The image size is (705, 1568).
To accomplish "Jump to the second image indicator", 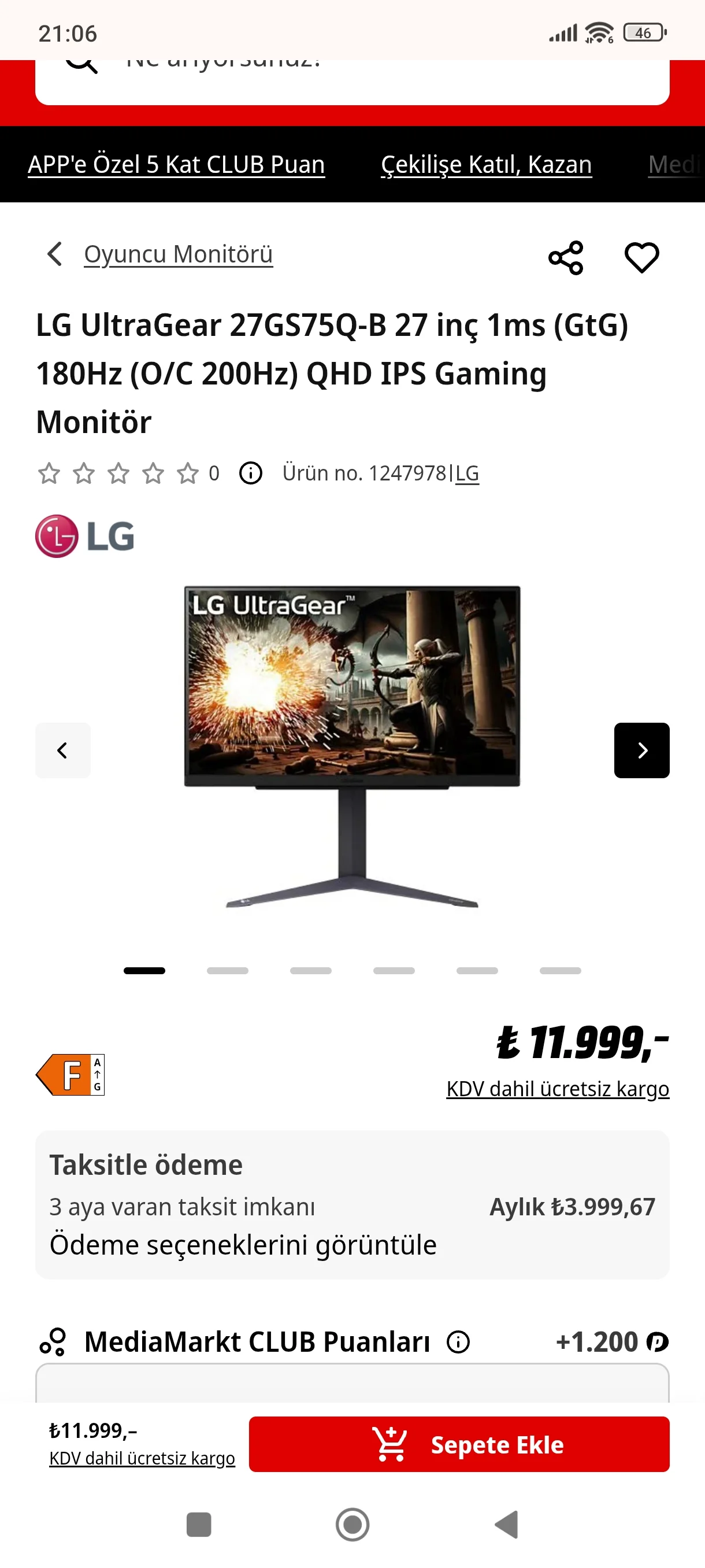I will coord(228,970).
